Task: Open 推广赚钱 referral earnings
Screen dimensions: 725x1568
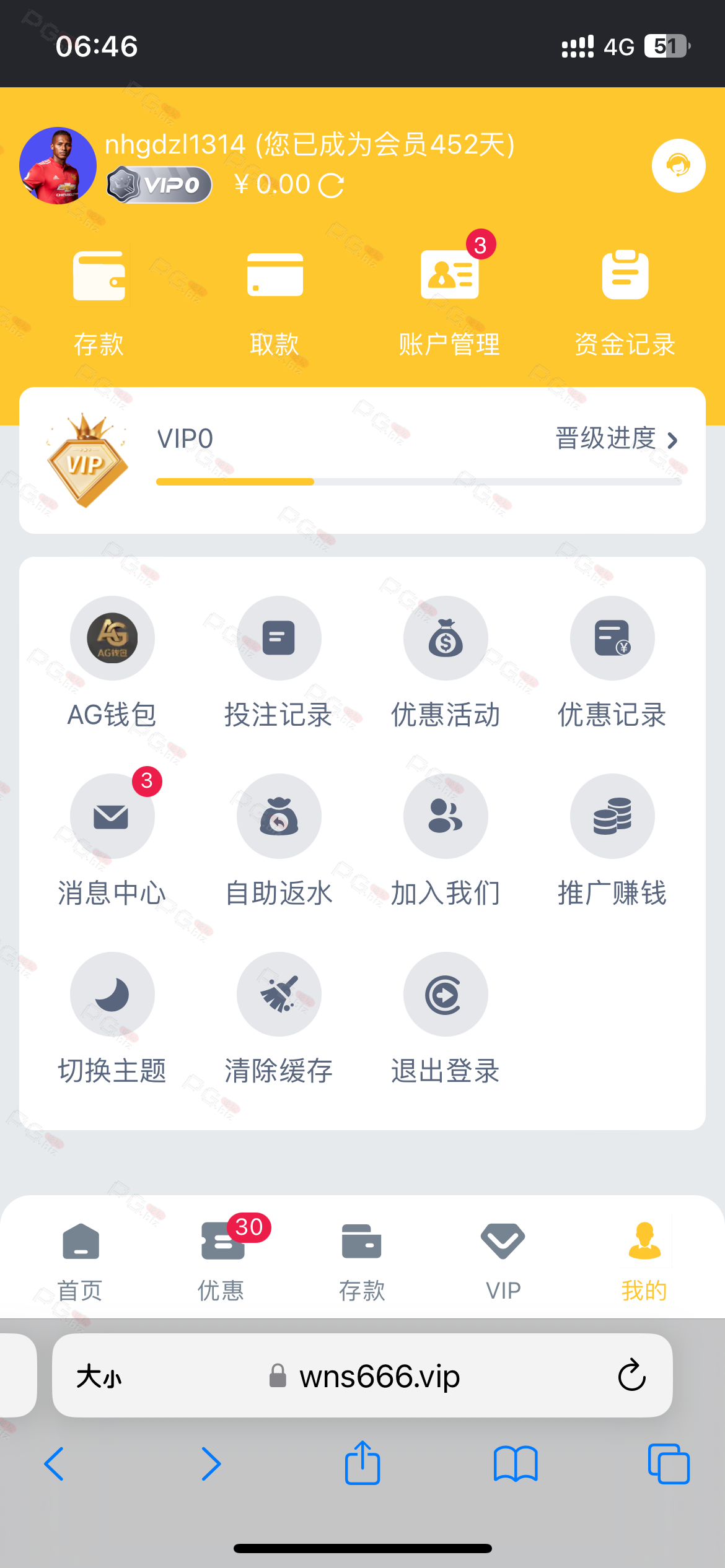Action: [x=612, y=840]
